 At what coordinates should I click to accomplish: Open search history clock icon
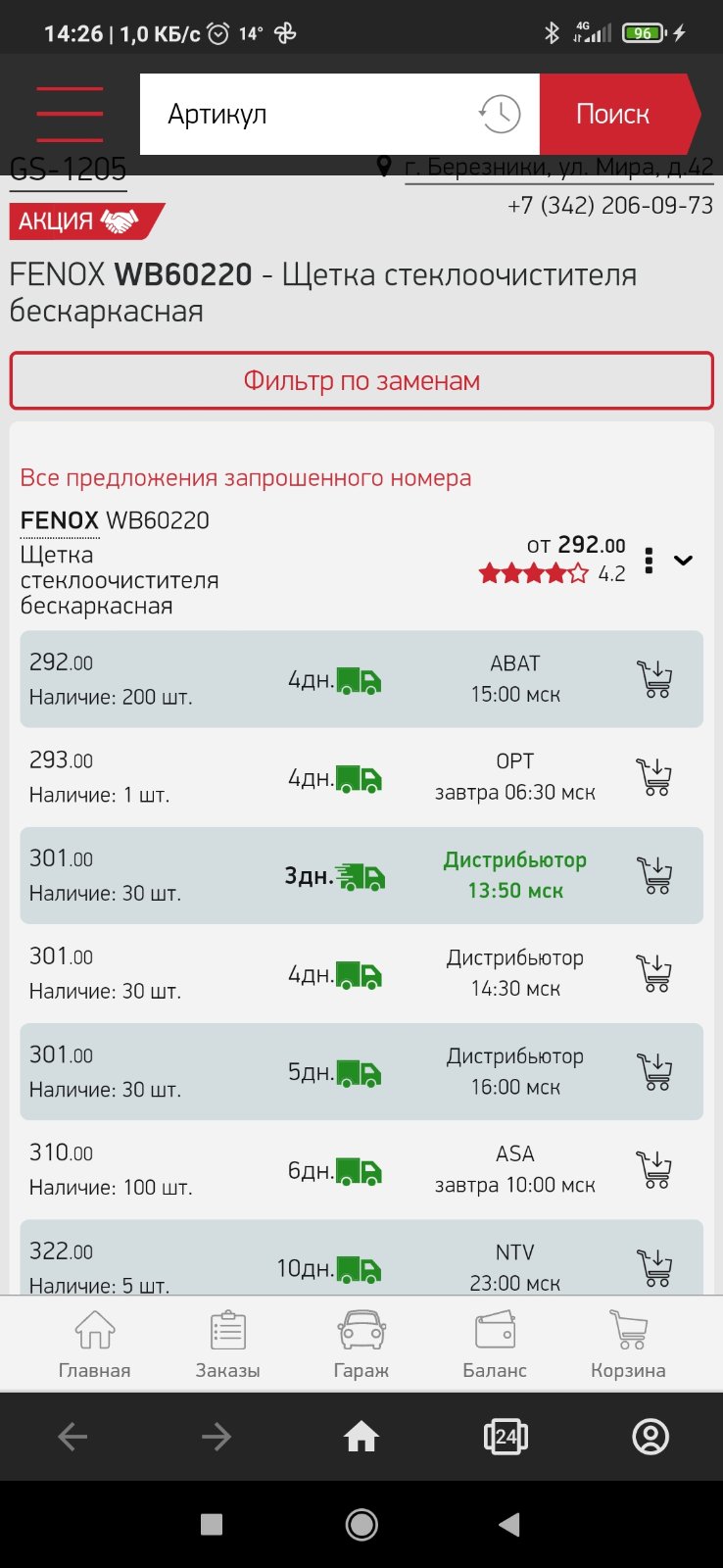pos(500,114)
